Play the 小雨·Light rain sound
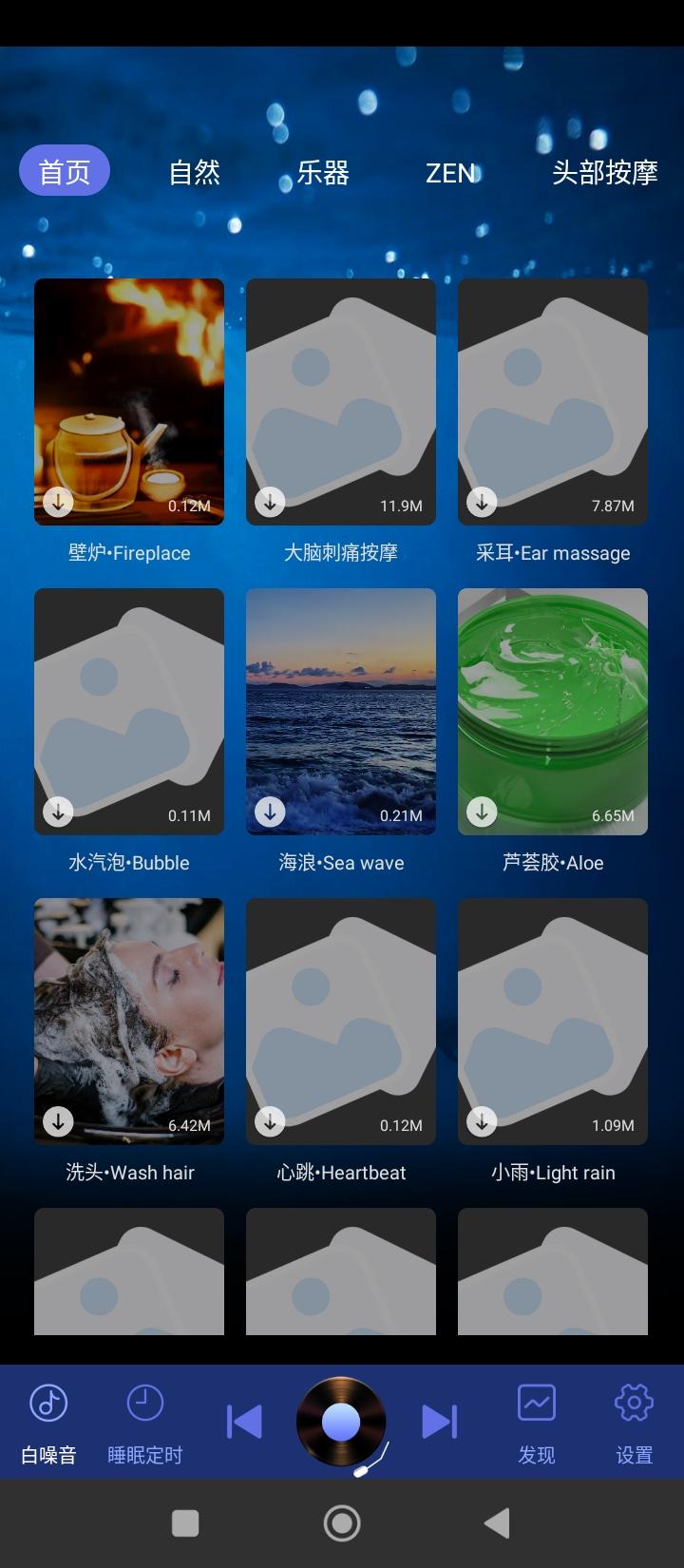The width and height of the screenshot is (684, 1568). click(x=552, y=1022)
